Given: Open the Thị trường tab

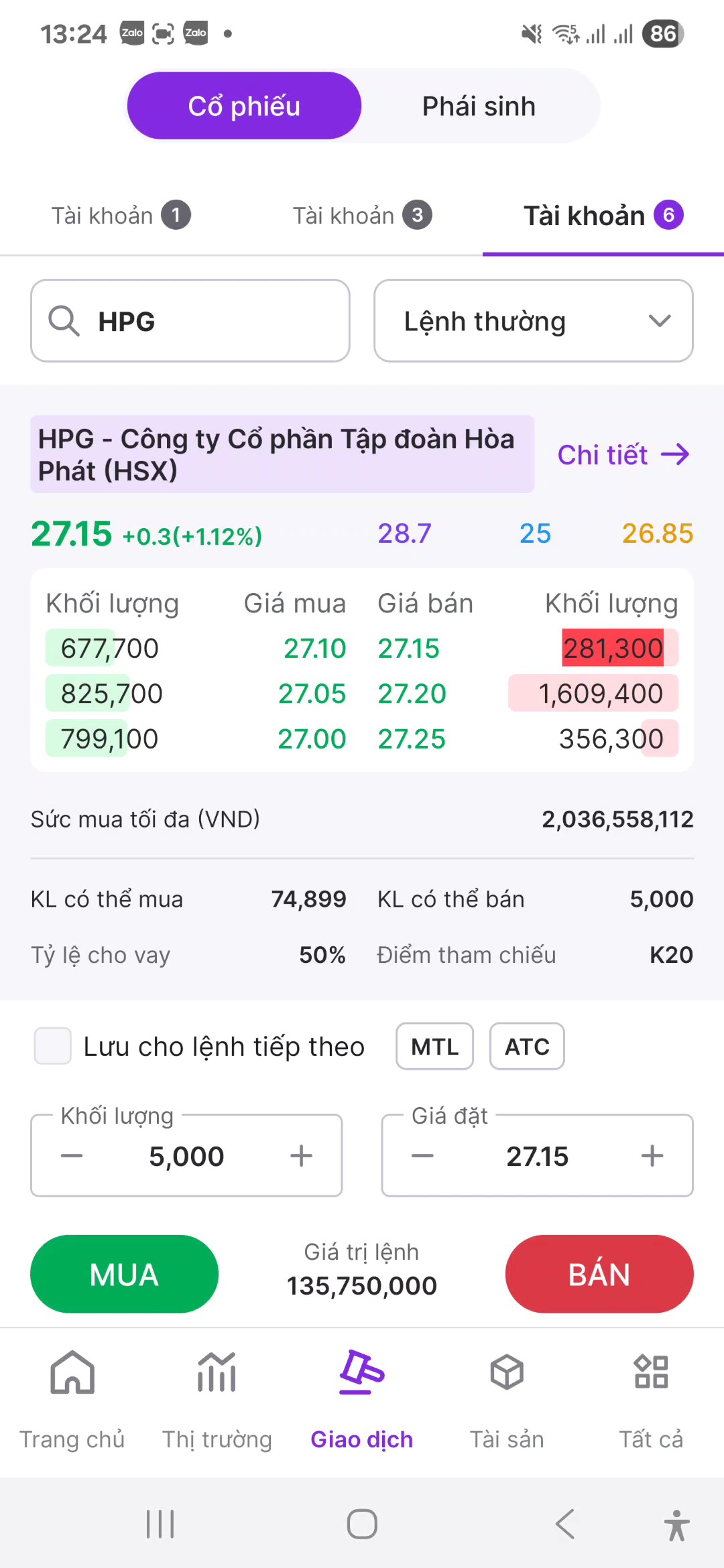Looking at the screenshot, I should tap(217, 1398).
